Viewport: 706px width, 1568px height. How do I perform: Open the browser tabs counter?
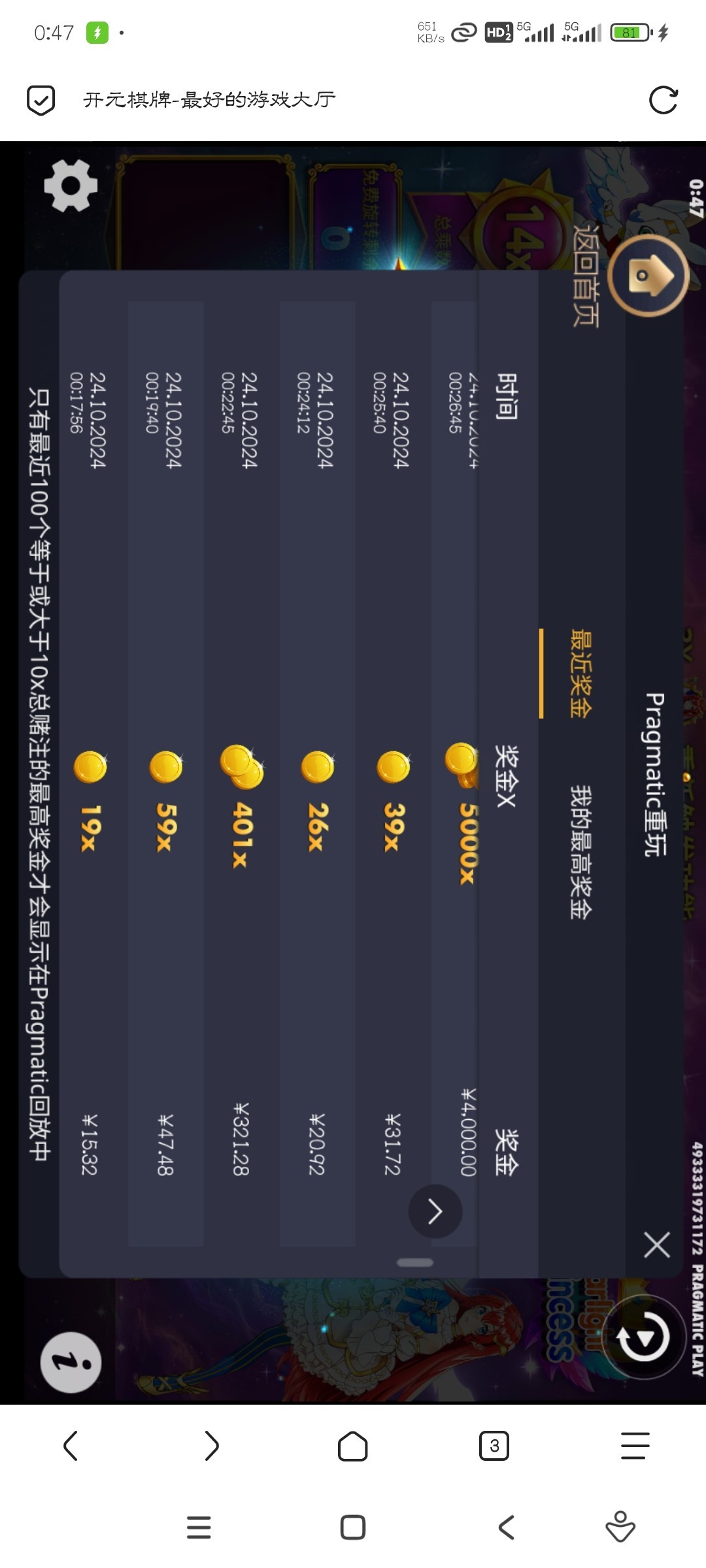[x=494, y=1446]
